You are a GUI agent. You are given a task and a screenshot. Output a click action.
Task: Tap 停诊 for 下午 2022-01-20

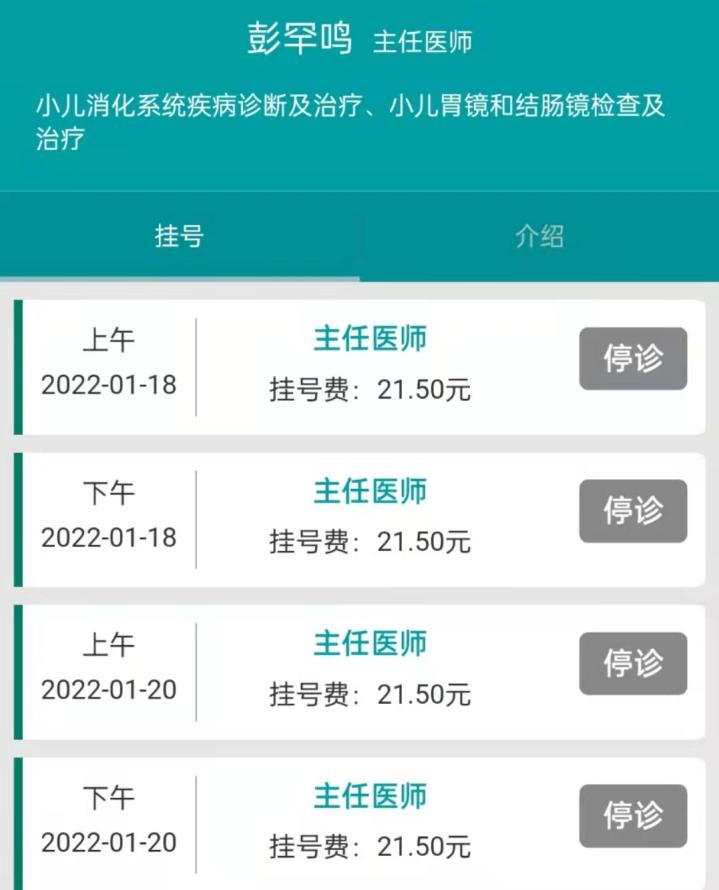point(632,815)
